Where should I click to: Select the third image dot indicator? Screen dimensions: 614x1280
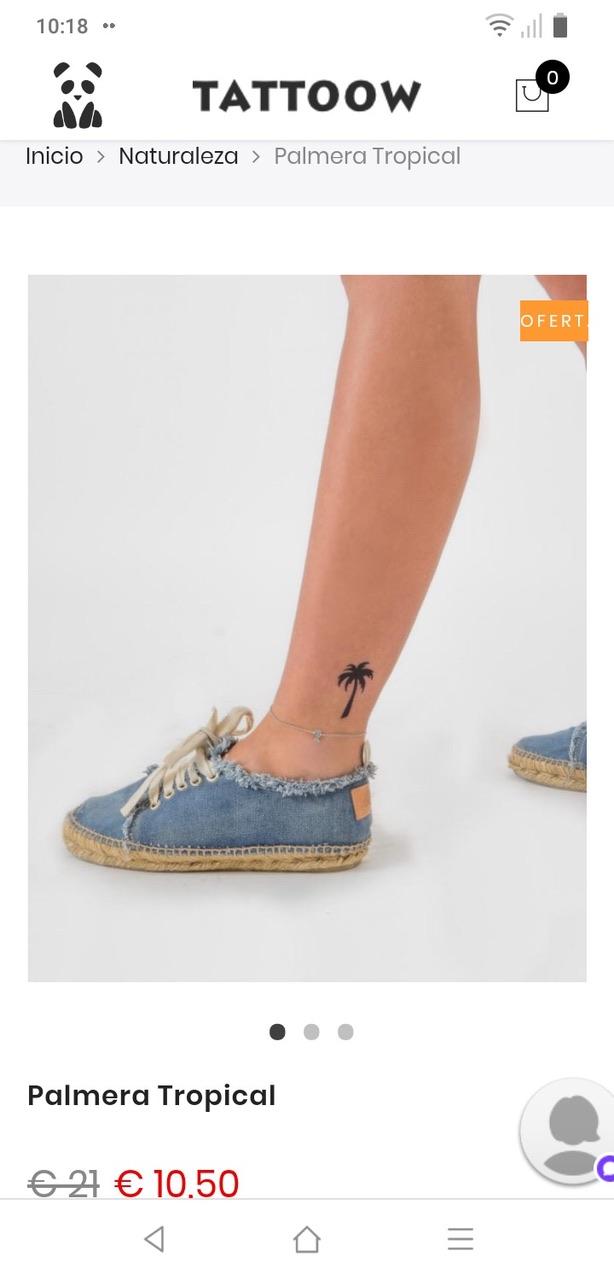(345, 1032)
